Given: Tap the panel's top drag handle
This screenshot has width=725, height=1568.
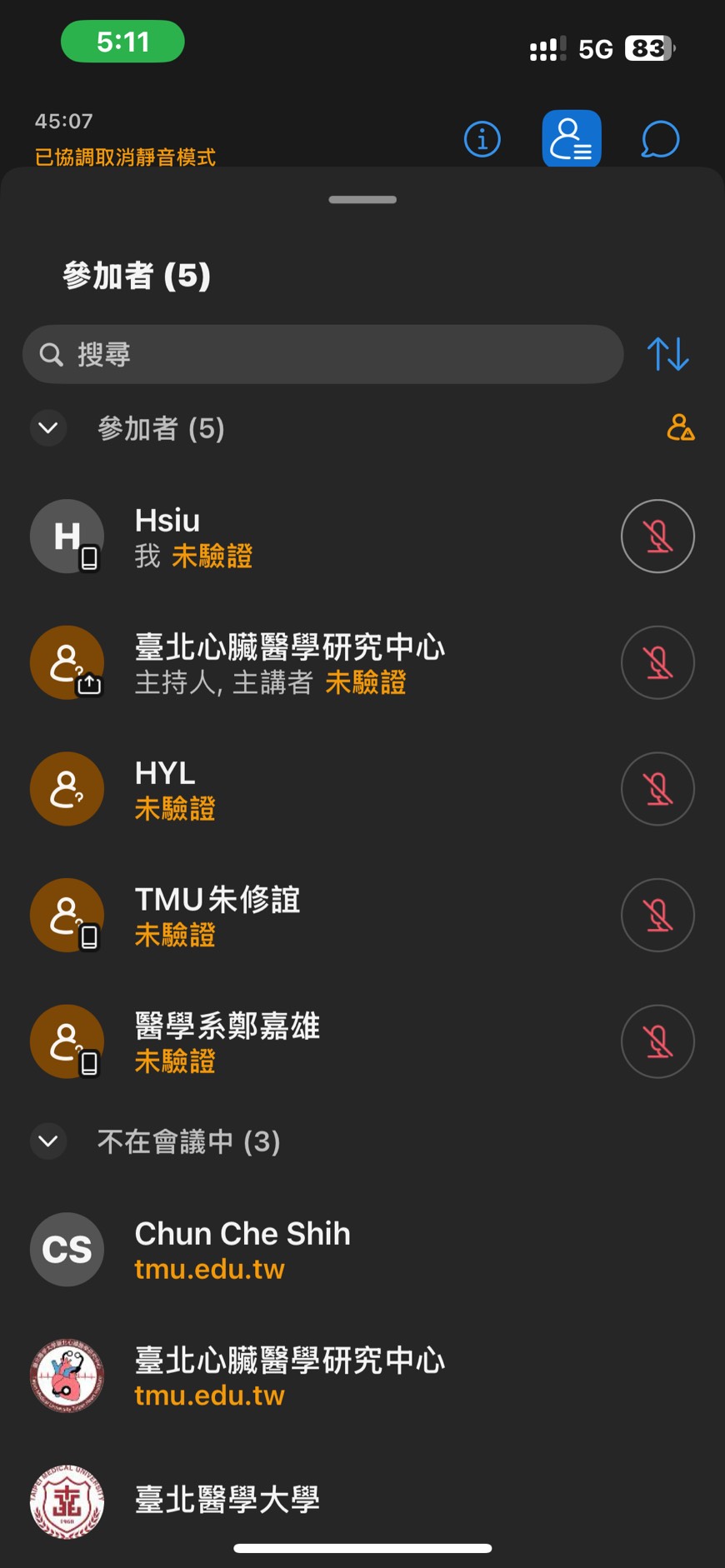Looking at the screenshot, I should (x=362, y=200).
